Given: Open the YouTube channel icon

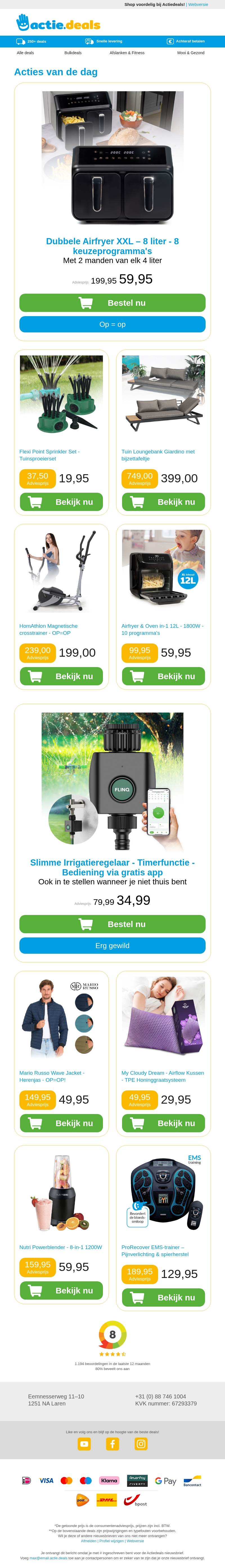Looking at the screenshot, I should point(84,1443).
